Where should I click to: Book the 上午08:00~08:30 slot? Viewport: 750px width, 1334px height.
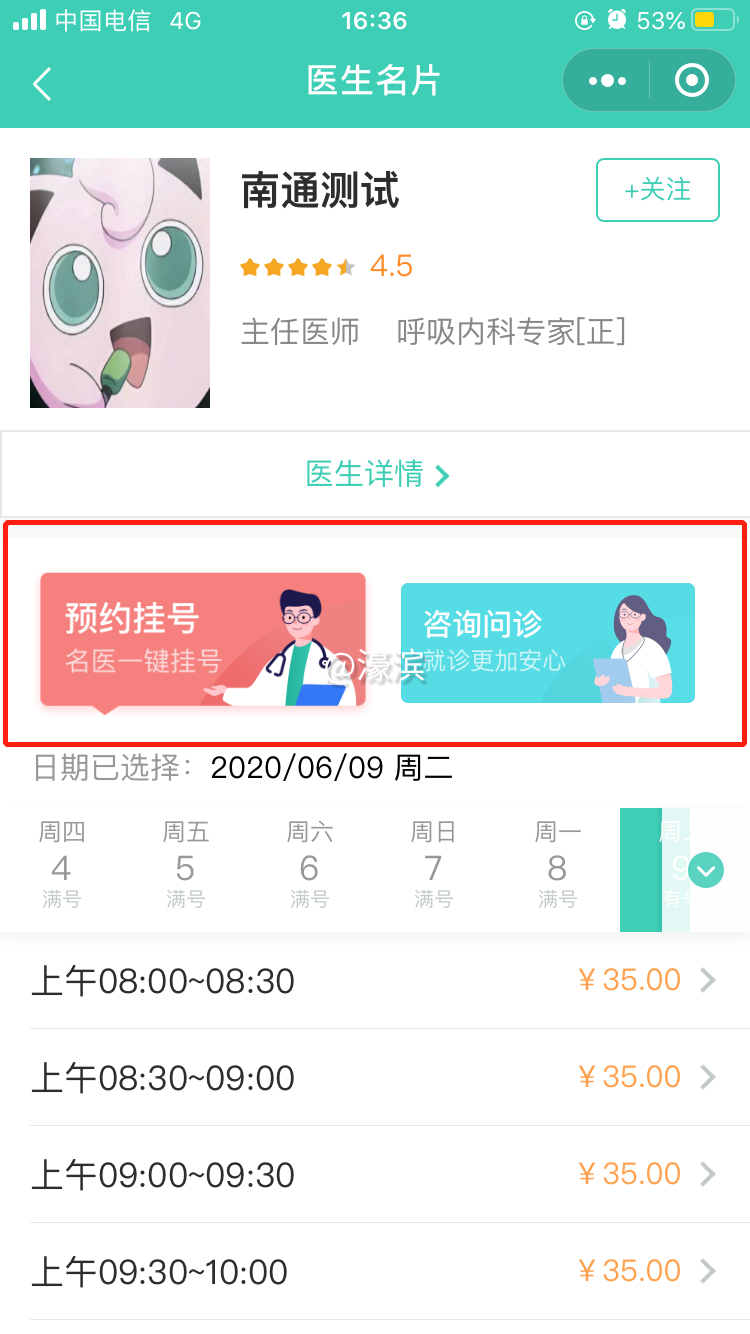(x=375, y=981)
